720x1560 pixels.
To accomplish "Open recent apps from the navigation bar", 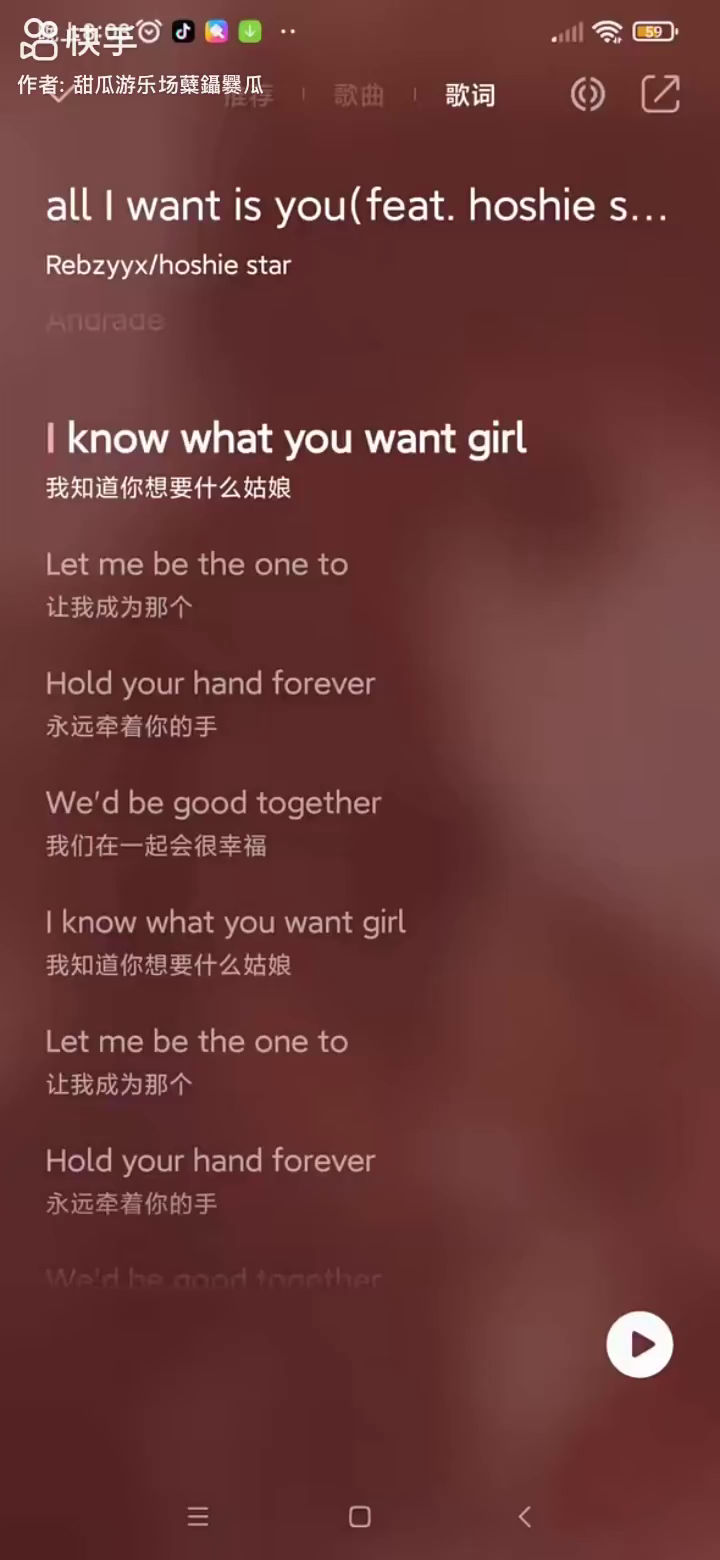I will click(x=198, y=1516).
